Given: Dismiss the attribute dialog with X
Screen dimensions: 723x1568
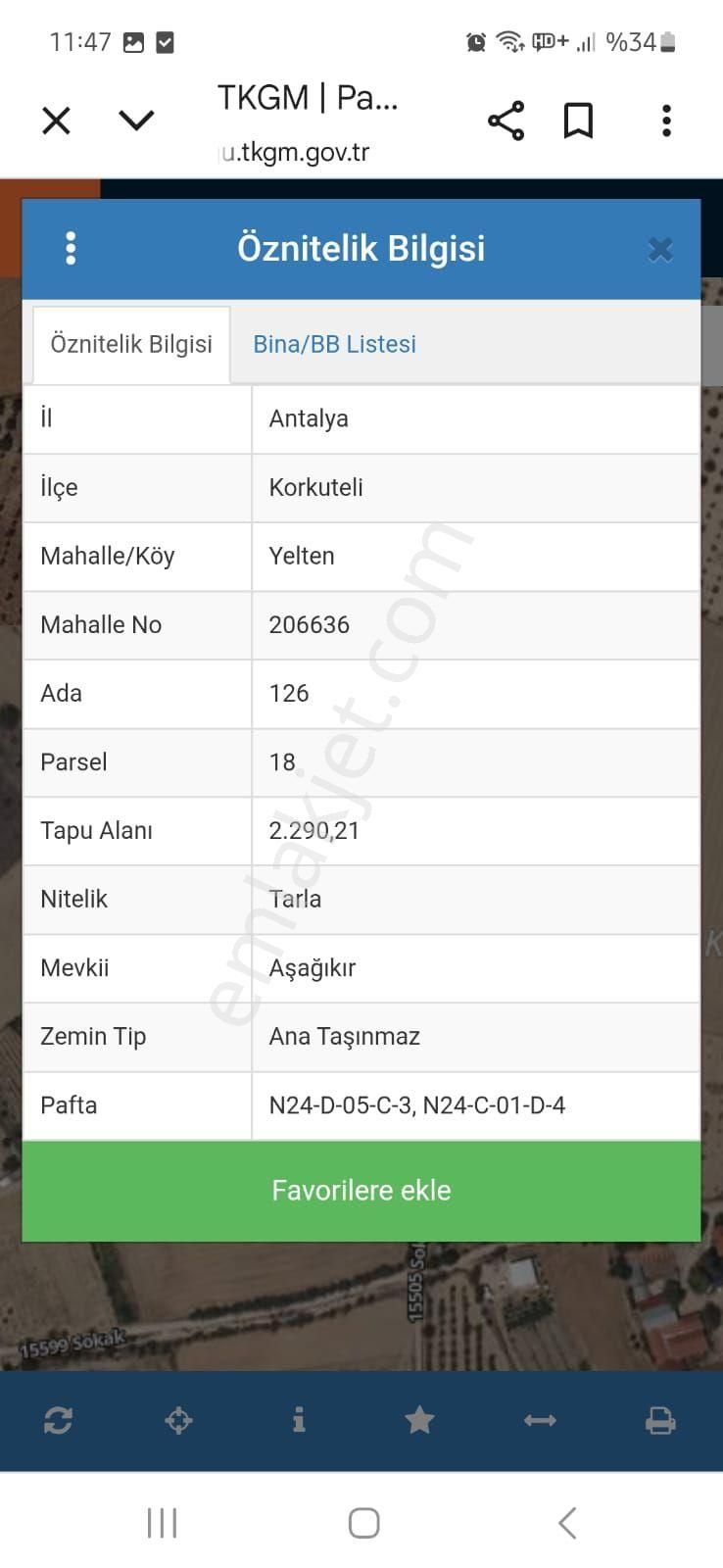Looking at the screenshot, I should pyautogui.click(x=660, y=248).
